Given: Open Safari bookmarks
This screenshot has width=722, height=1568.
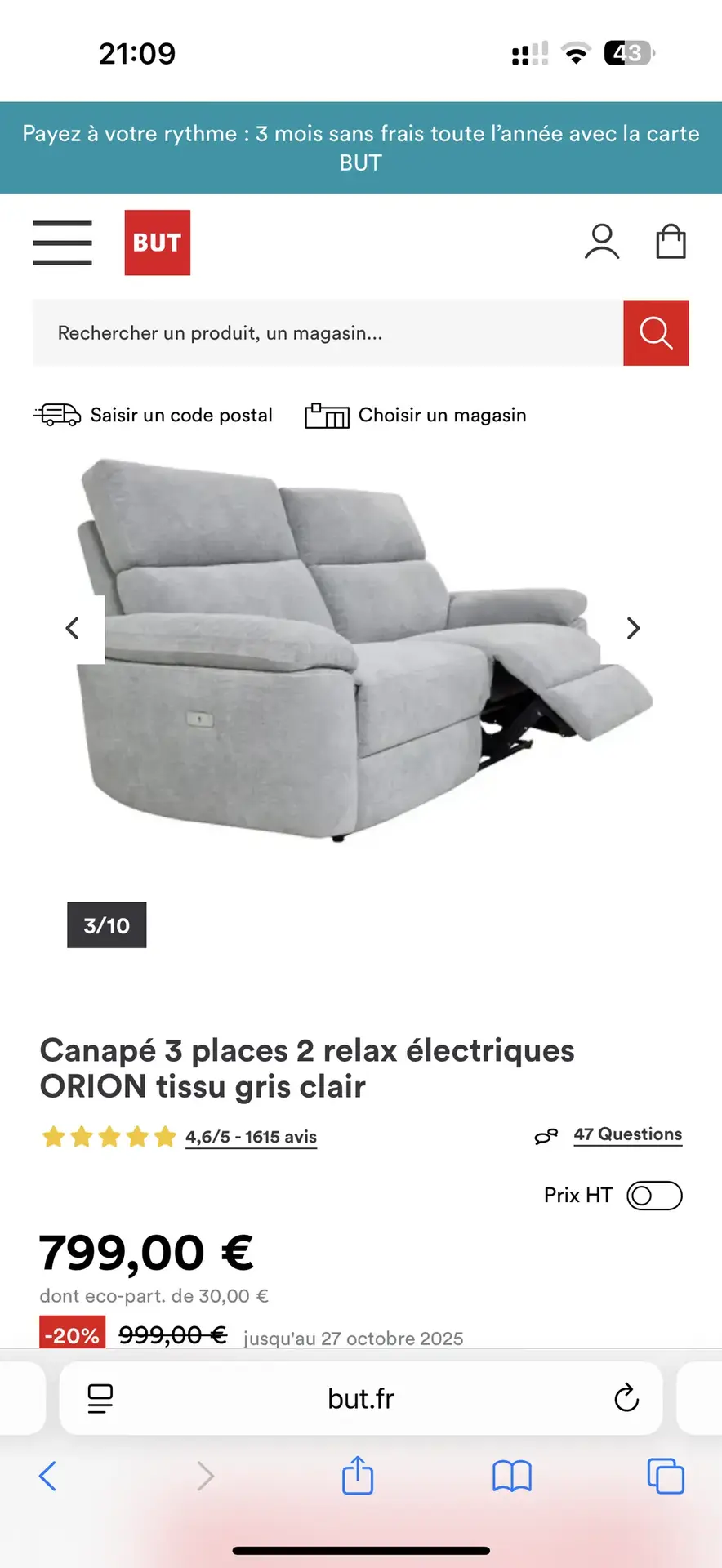Looking at the screenshot, I should coord(512,1476).
